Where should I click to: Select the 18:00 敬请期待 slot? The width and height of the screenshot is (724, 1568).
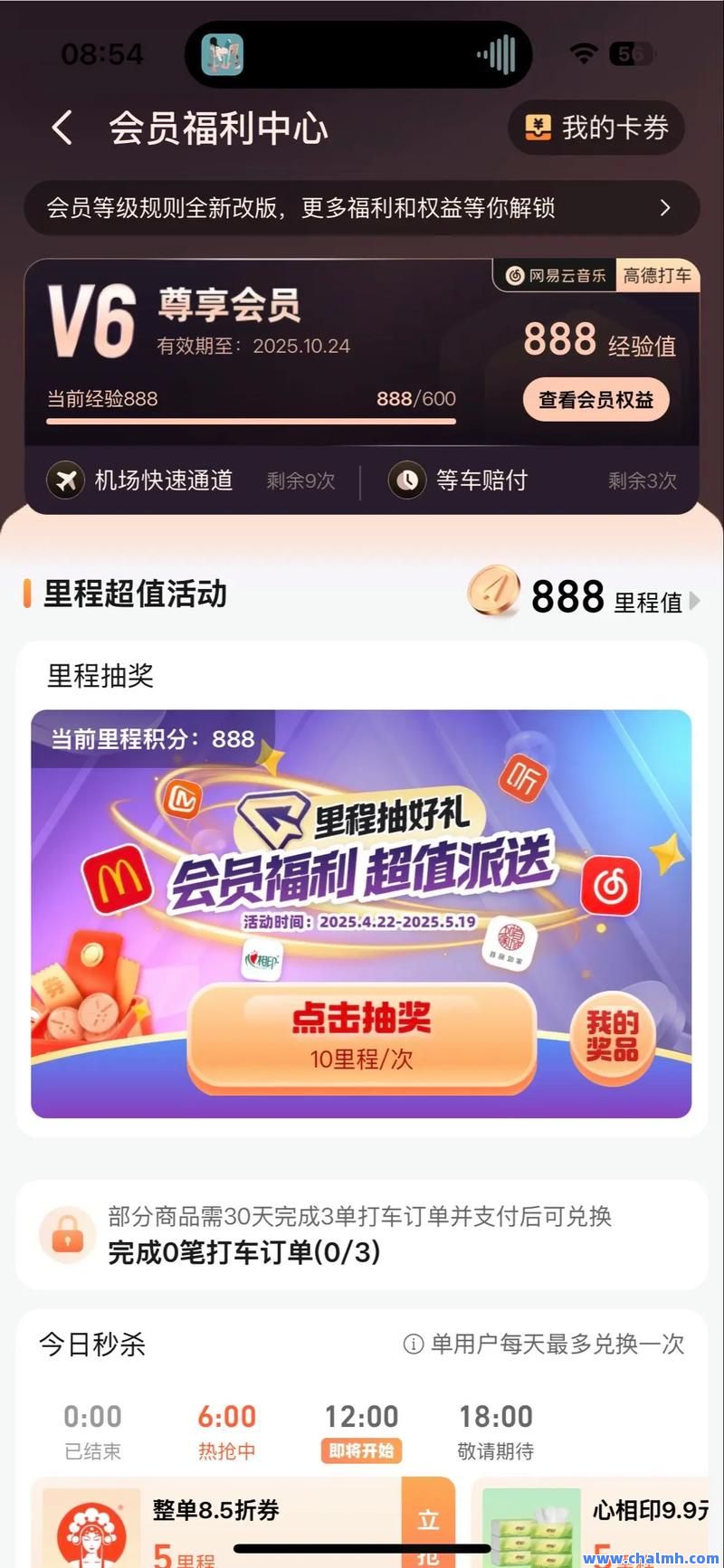click(496, 1430)
